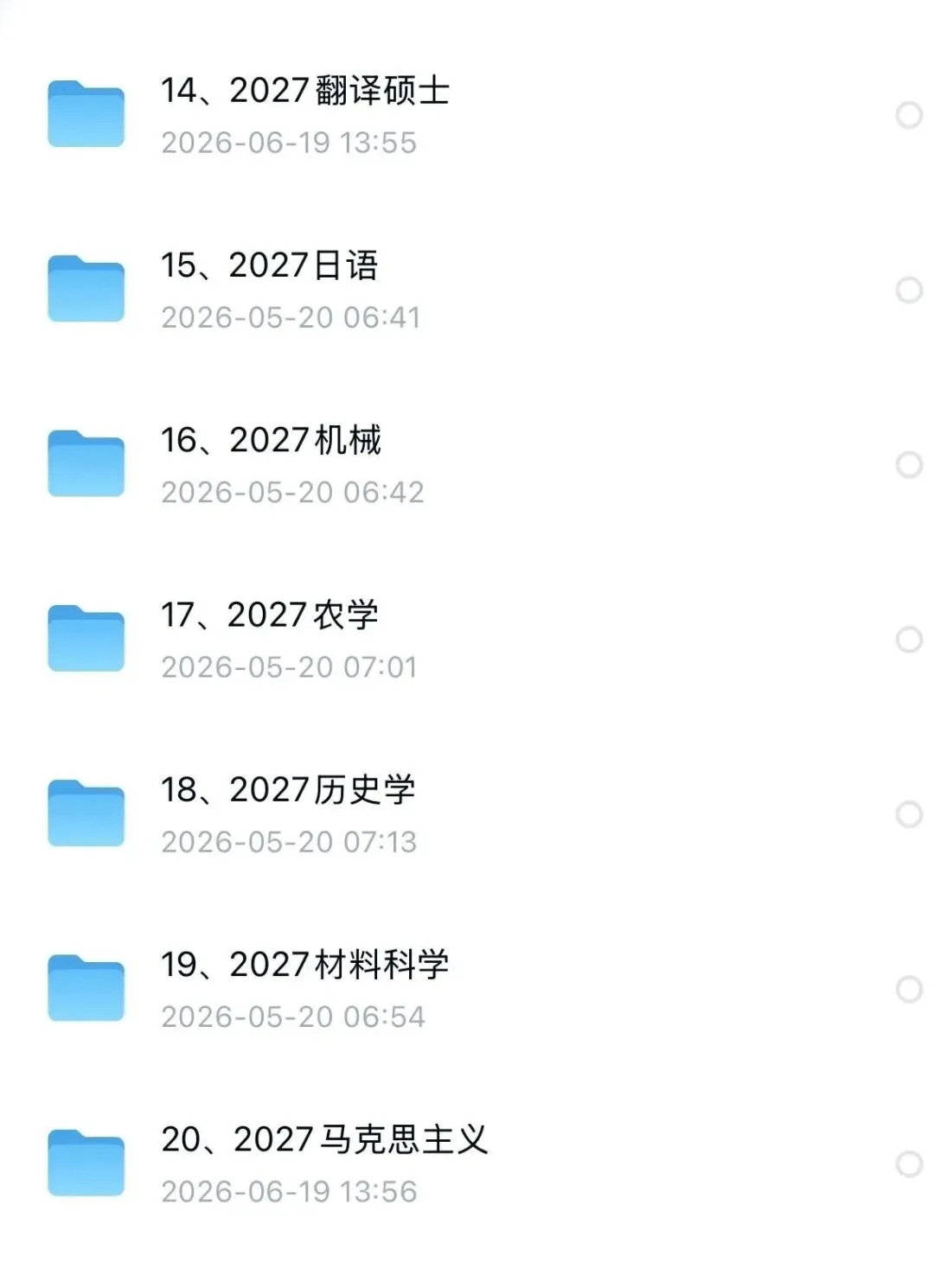This screenshot has height=1288, width=934.
Task: Tick the selection circle for 2027机械
Action: pyautogui.click(x=909, y=464)
